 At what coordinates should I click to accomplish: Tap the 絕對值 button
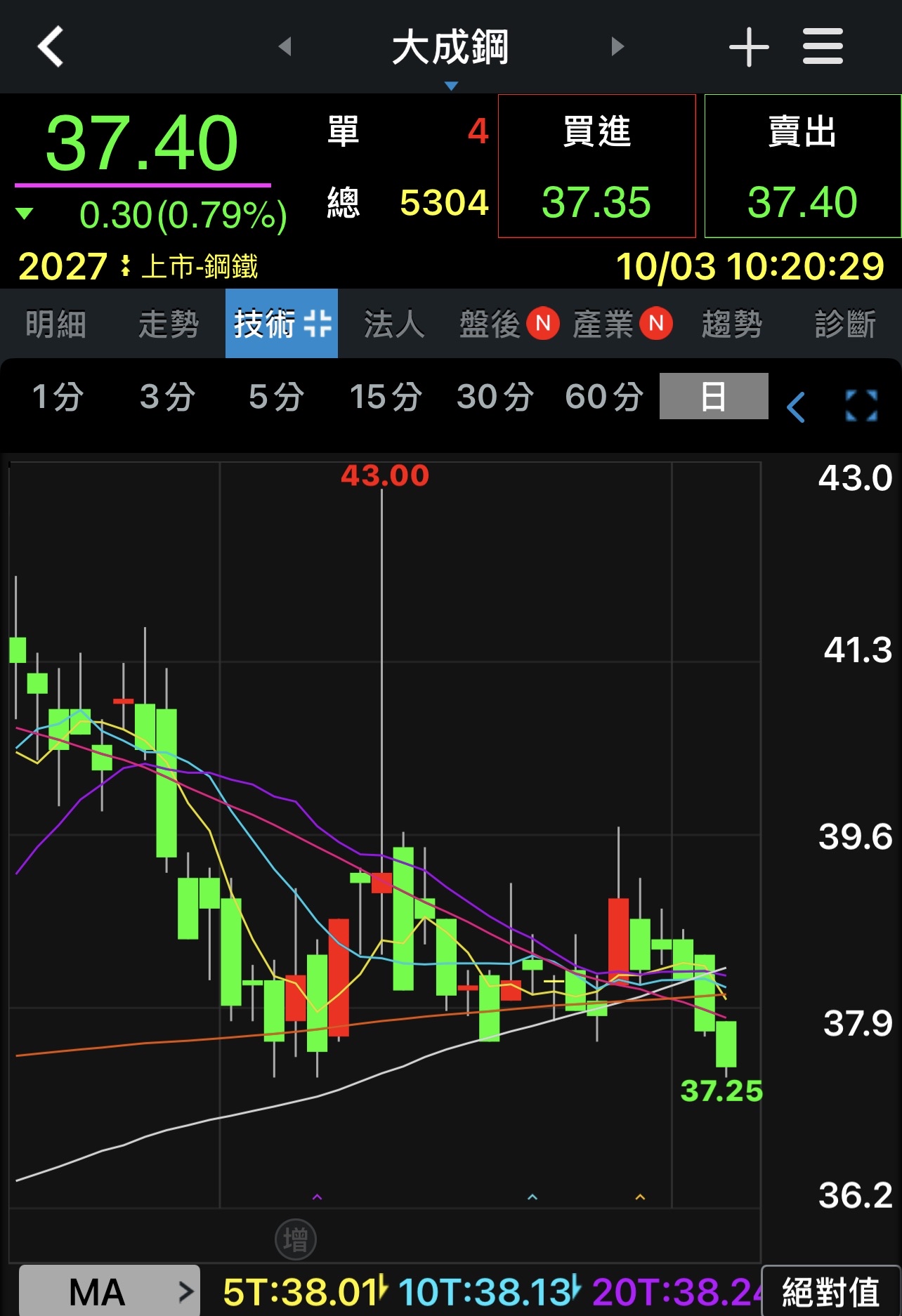[x=831, y=1291]
